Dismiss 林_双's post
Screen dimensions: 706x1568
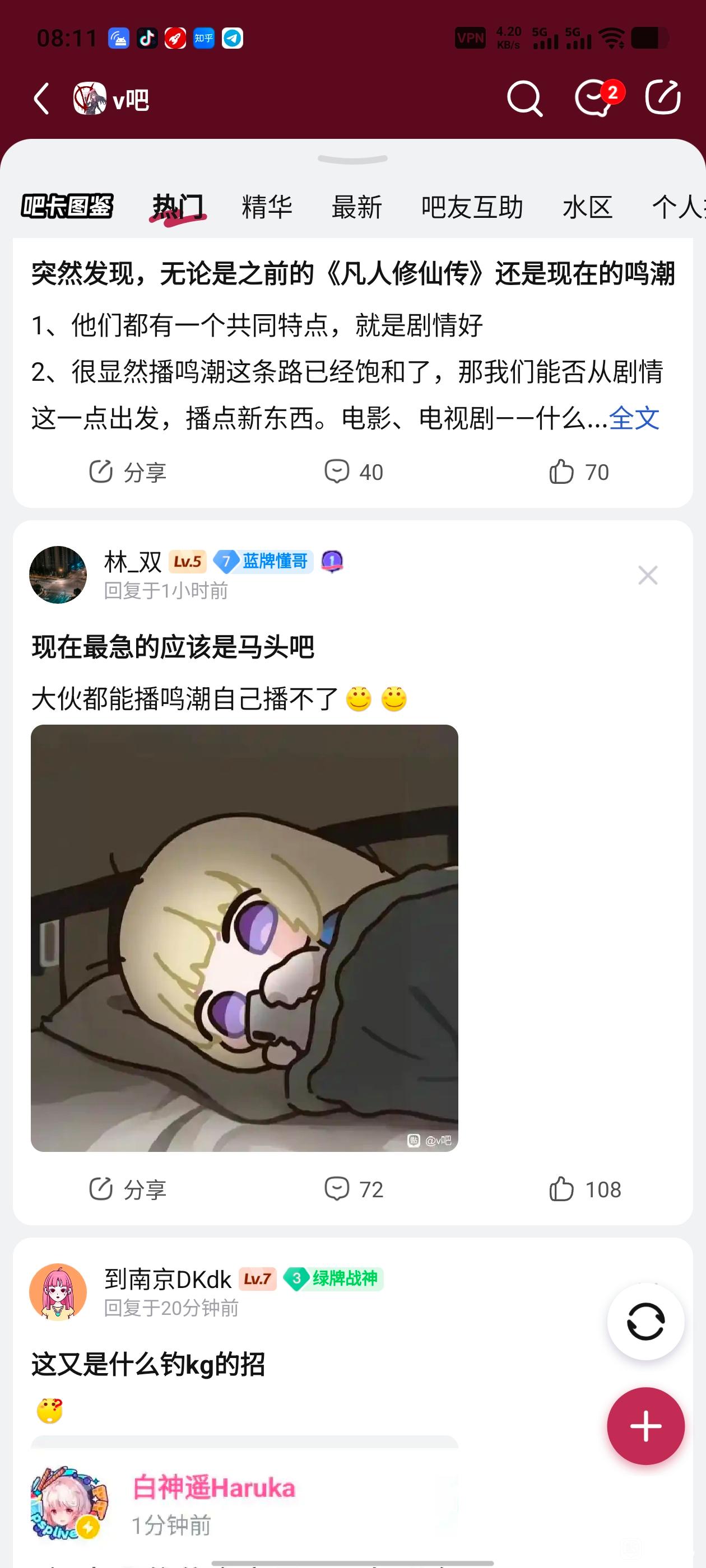coord(648,575)
